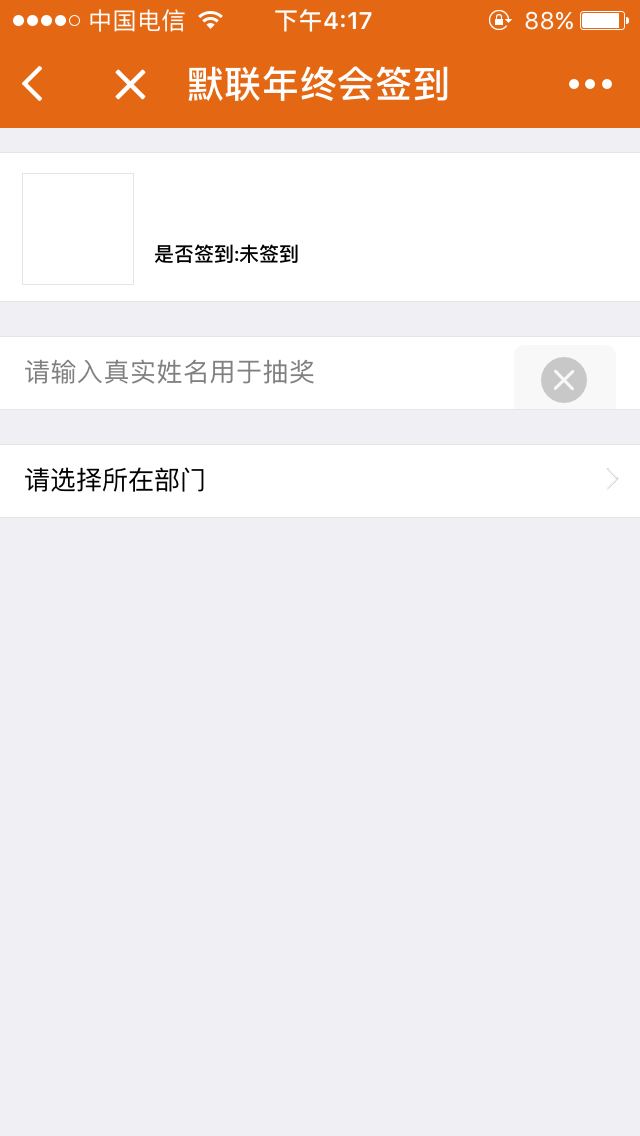The height and width of the screenshot is (1136, 640).
Task: Clear the name field with the X button
Action: coord(564,380)
